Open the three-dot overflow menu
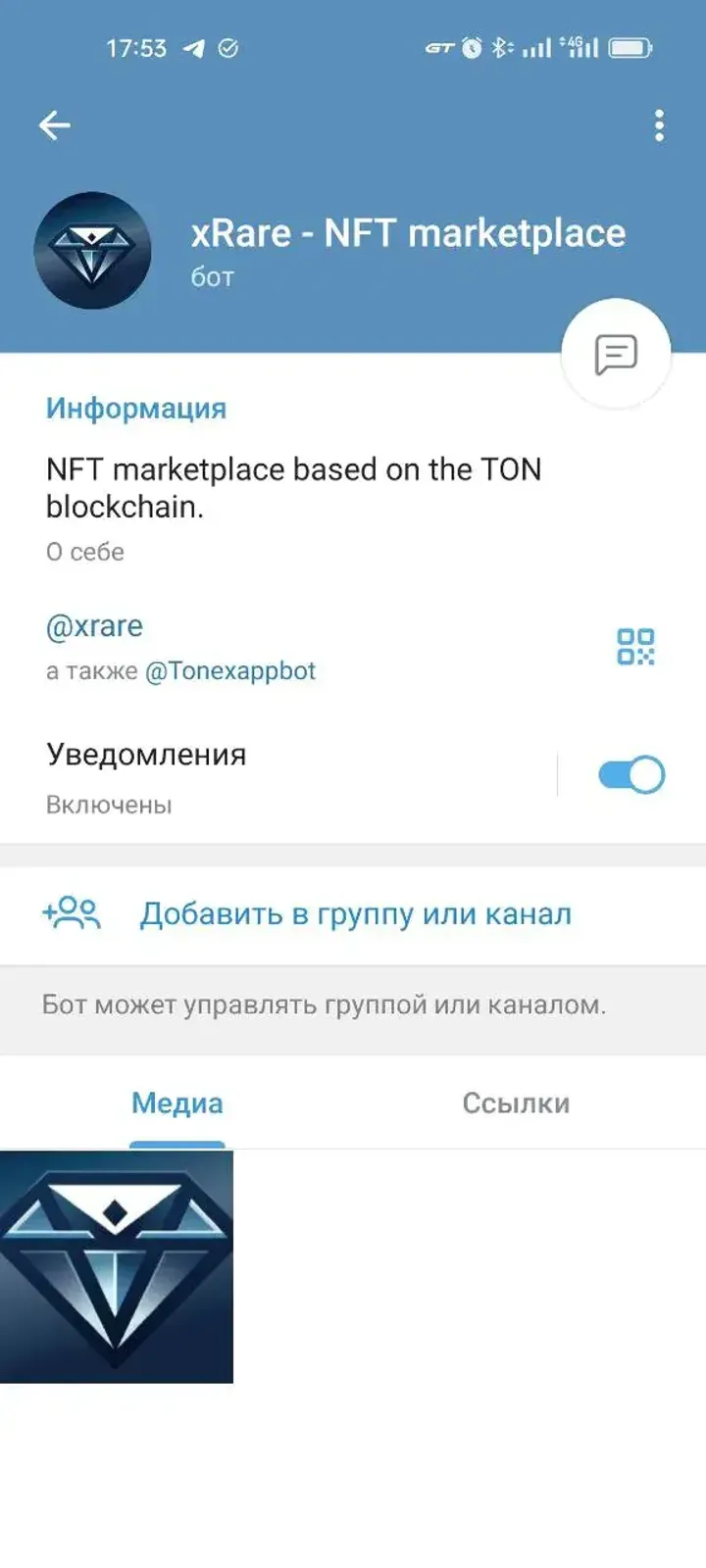706x1568 pixels. [658, 124]
